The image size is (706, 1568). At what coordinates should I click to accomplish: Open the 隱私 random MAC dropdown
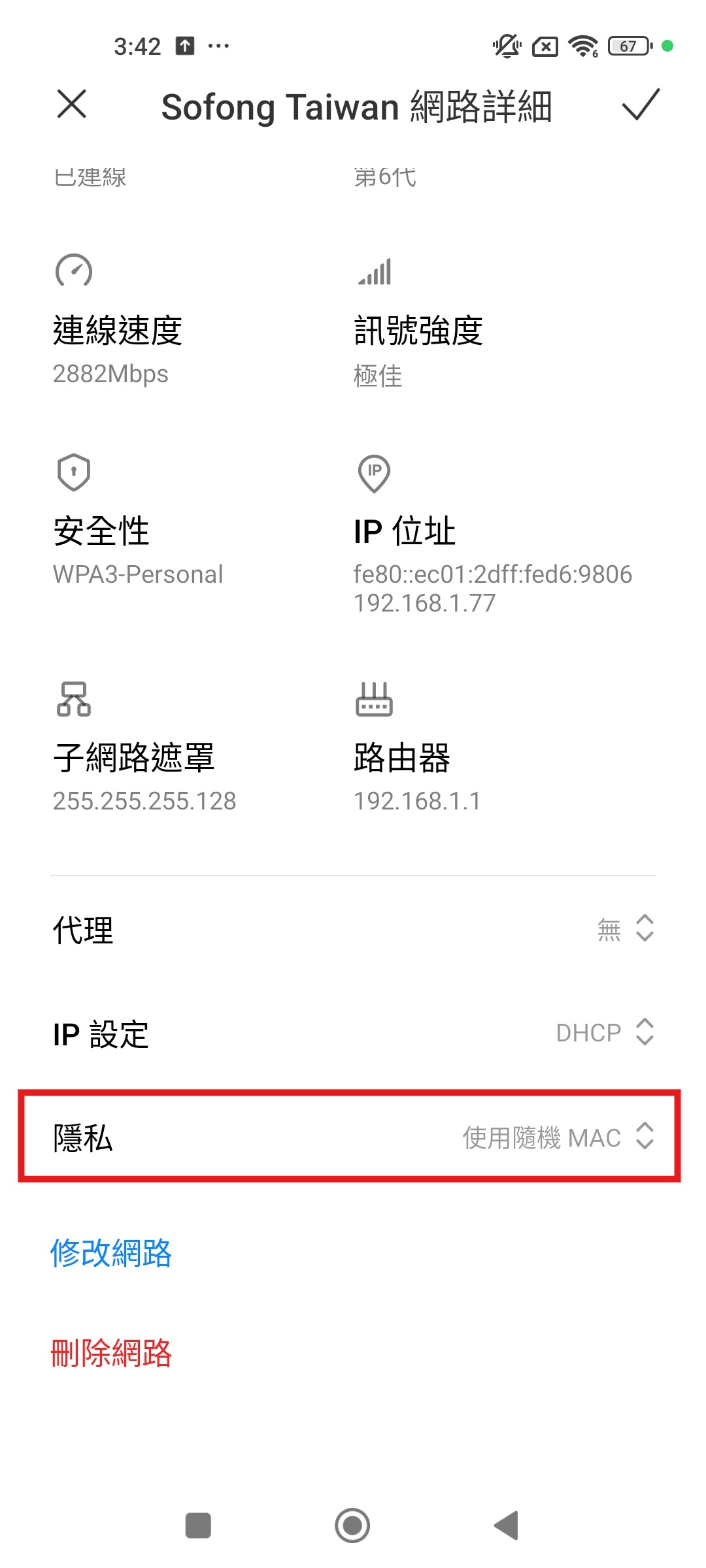coord(558,1137)
